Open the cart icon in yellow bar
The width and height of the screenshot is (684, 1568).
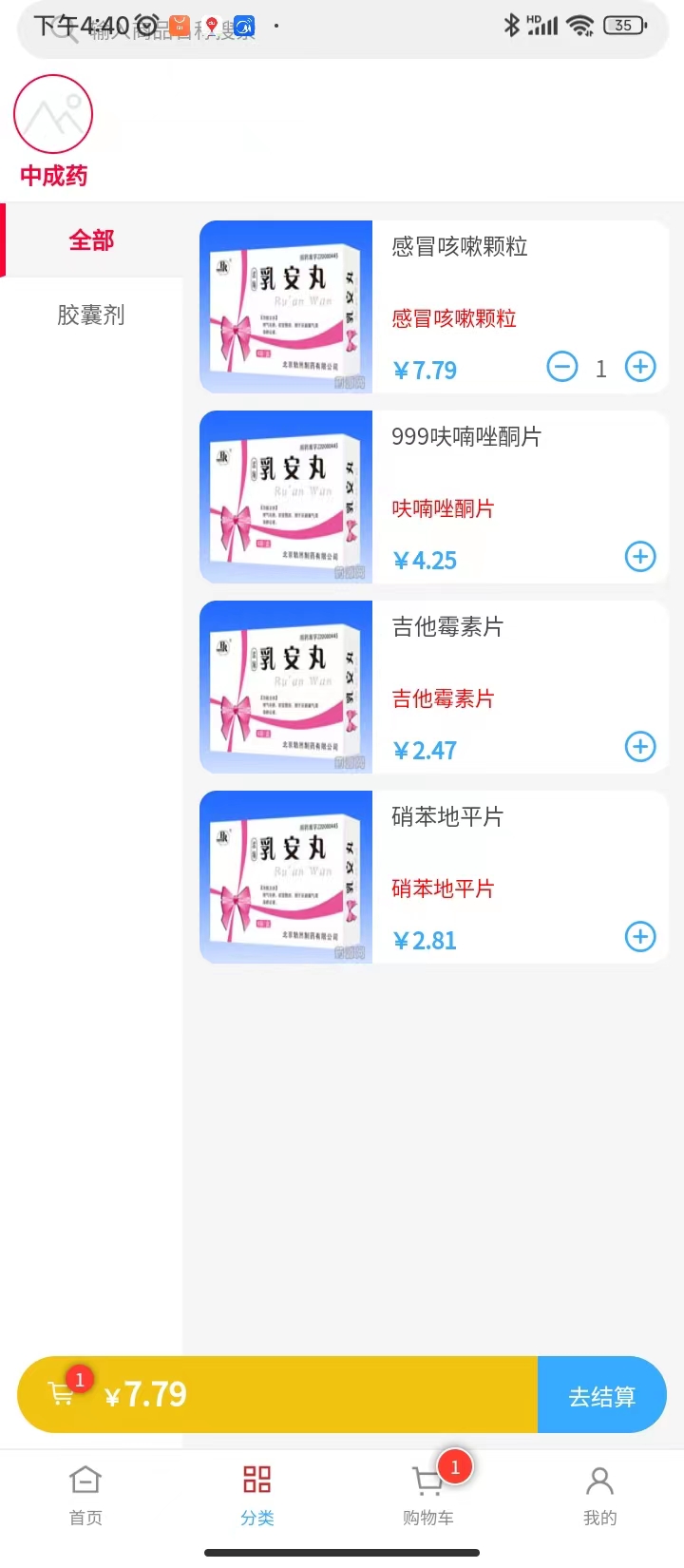click(63, 1393)
